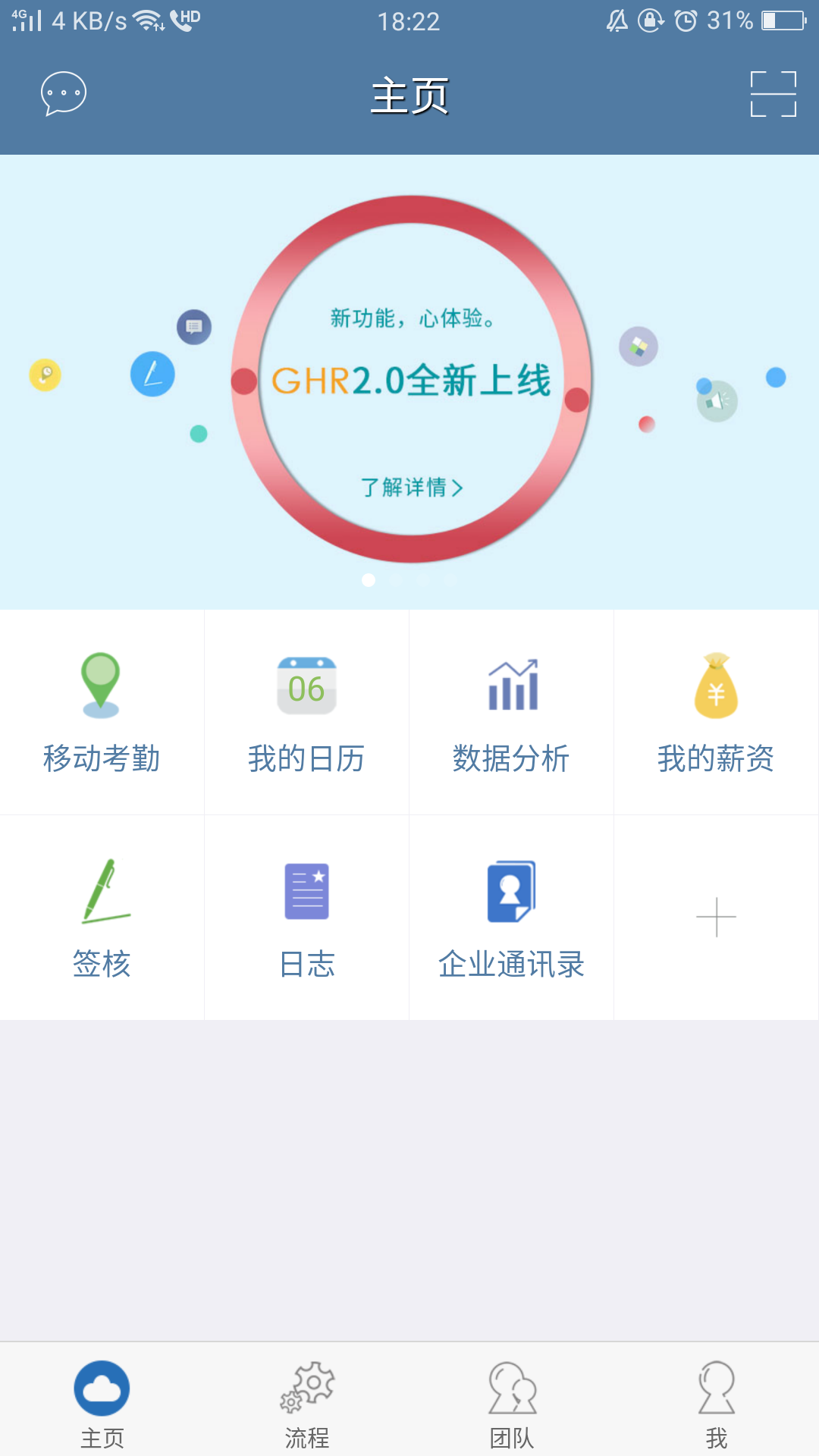The image size is (819, 1456).
Task: Open the 日志 work log module
Action: coord(306,916)
